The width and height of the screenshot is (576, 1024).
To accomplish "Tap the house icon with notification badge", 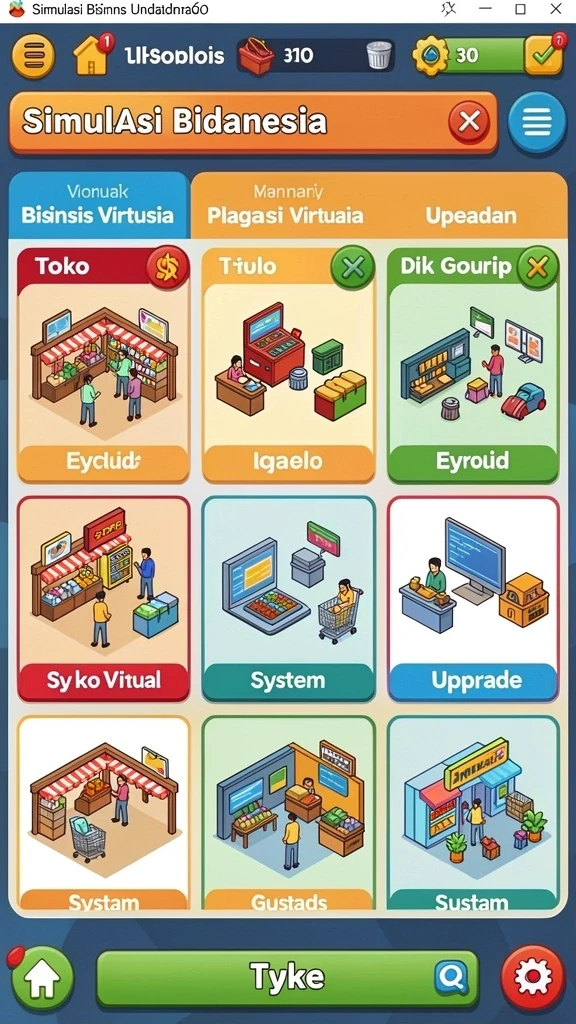I will (93, 55).
